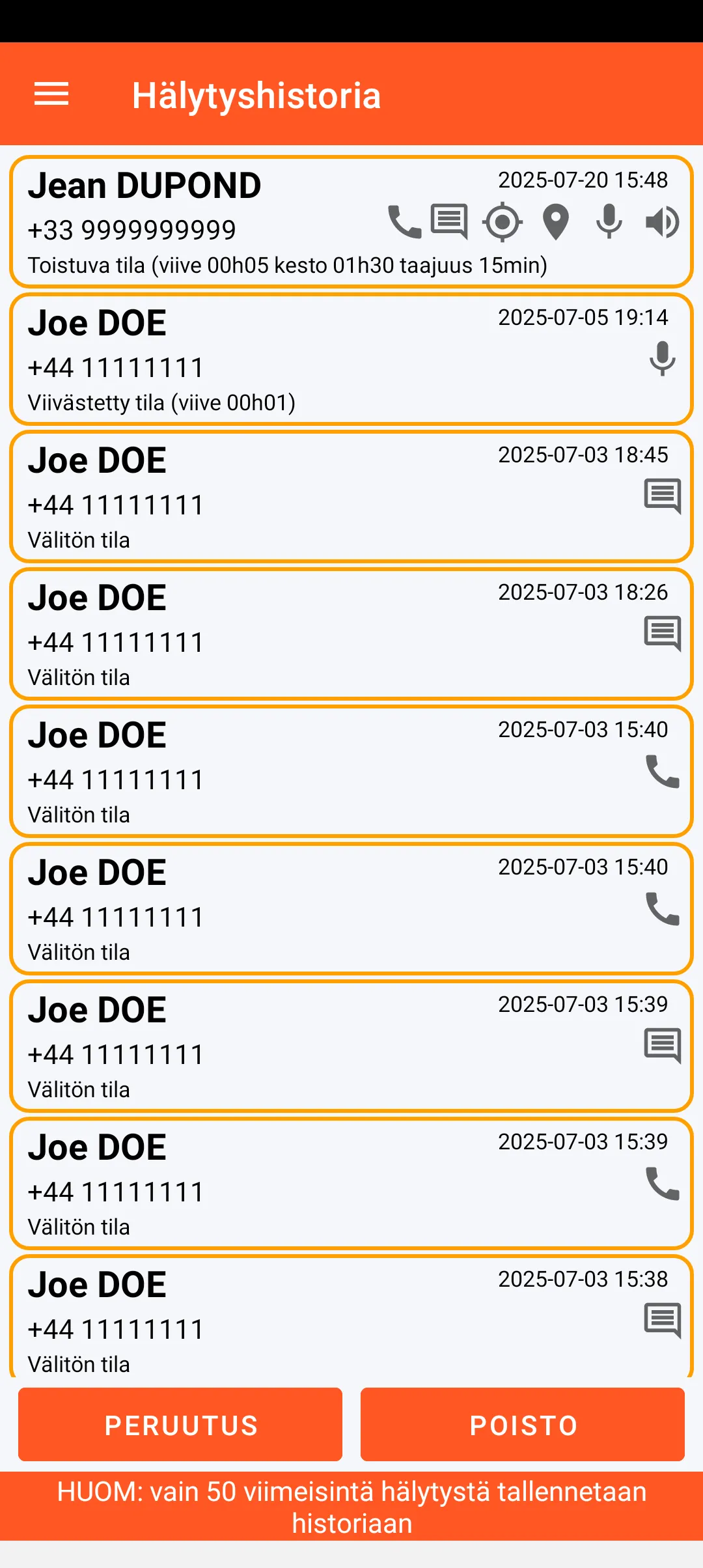Select Joe DOE 15:39 alert with phone icon
The width and height of the screenshot is (703, 1568).
(351, 1183)
